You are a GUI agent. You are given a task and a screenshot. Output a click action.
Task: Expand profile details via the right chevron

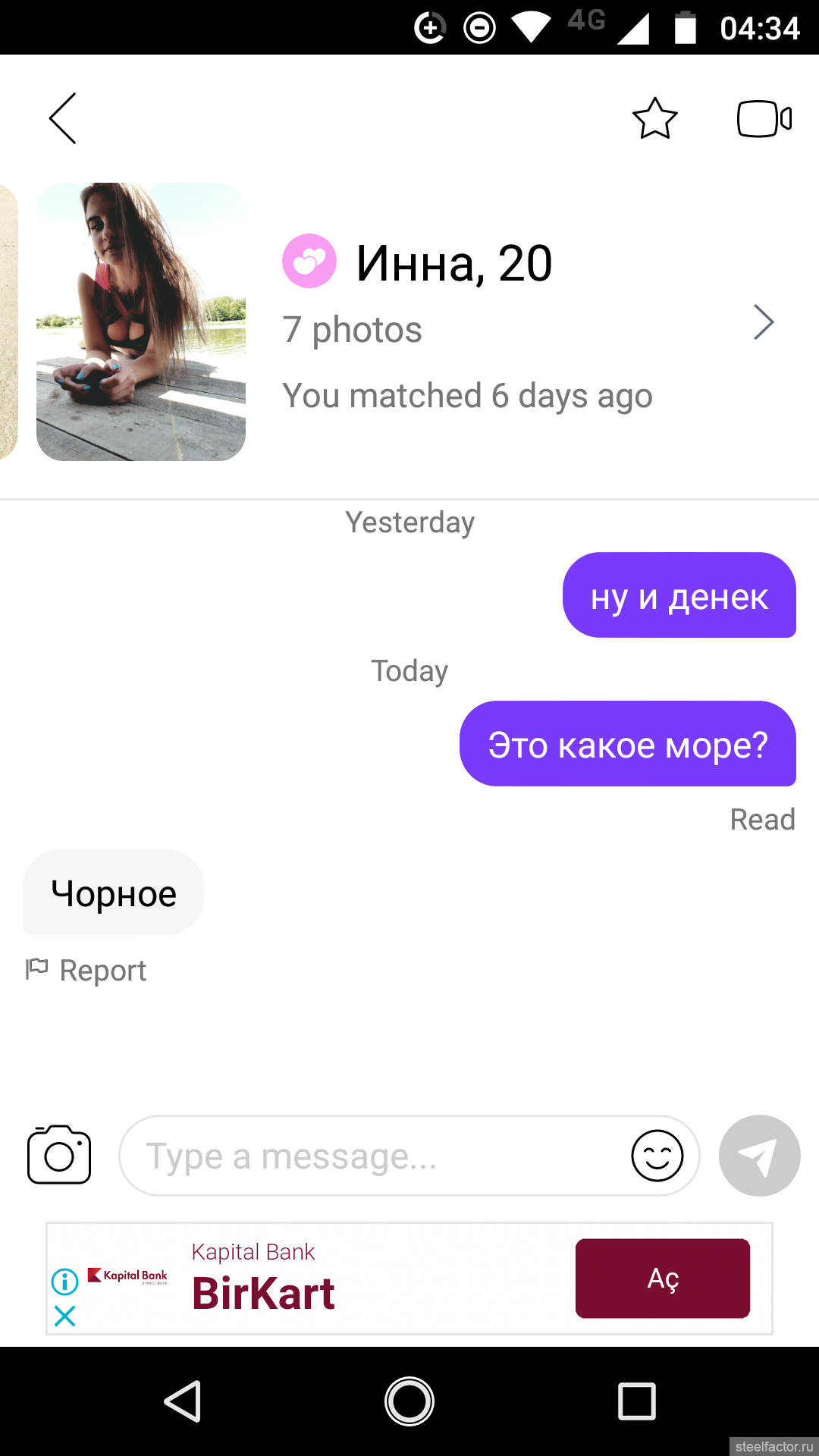[764, 322]
